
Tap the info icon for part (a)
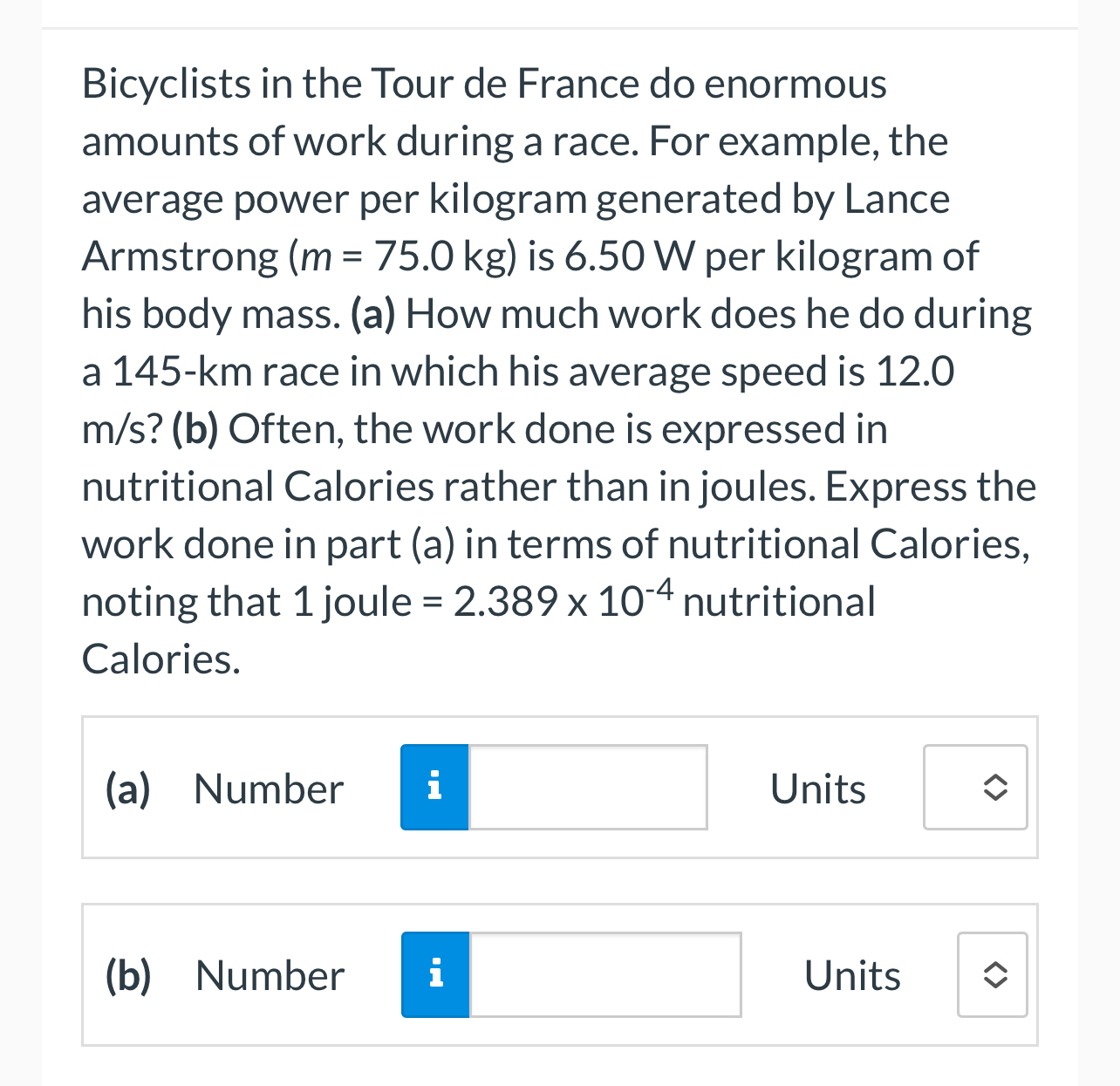(x=434, y=787)
